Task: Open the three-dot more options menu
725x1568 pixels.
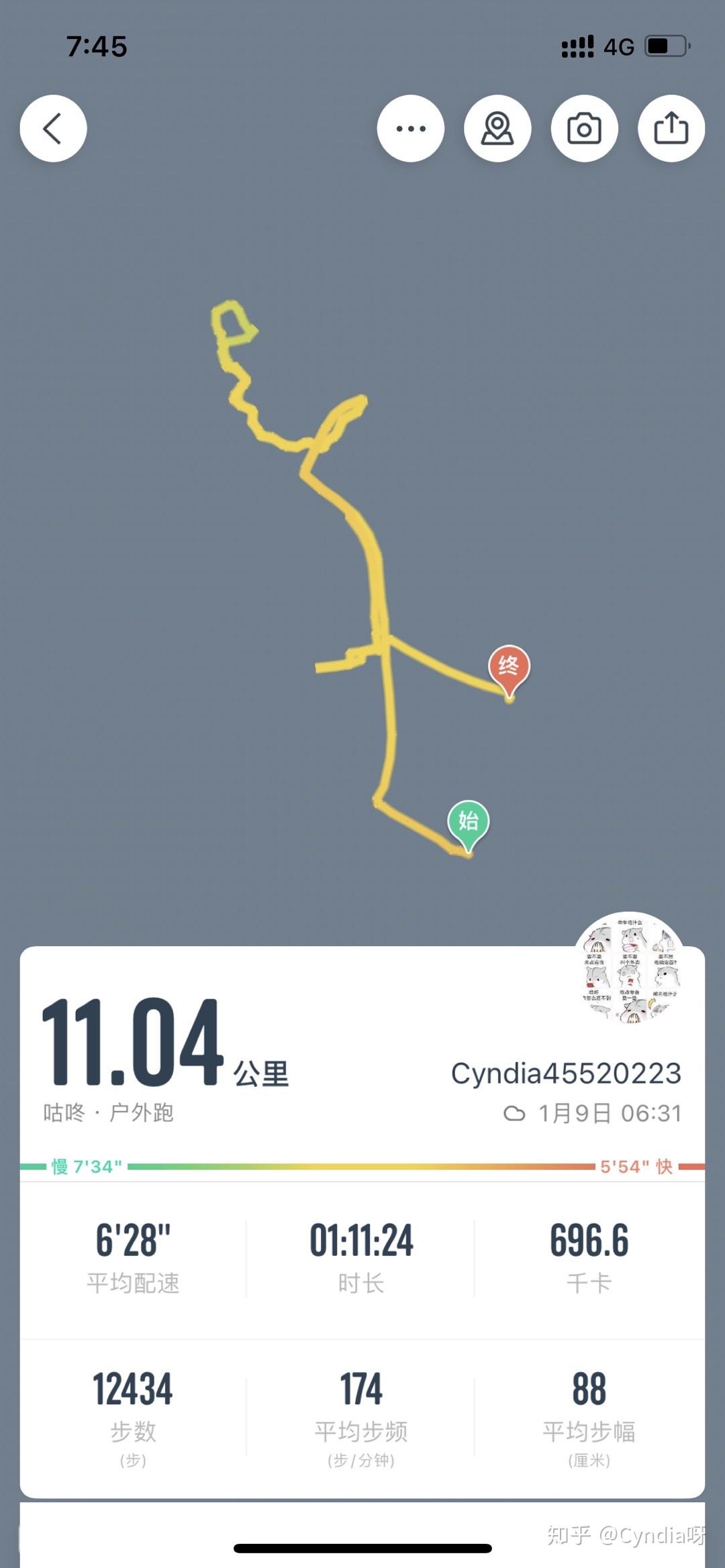Action: [x=410, y=128]
